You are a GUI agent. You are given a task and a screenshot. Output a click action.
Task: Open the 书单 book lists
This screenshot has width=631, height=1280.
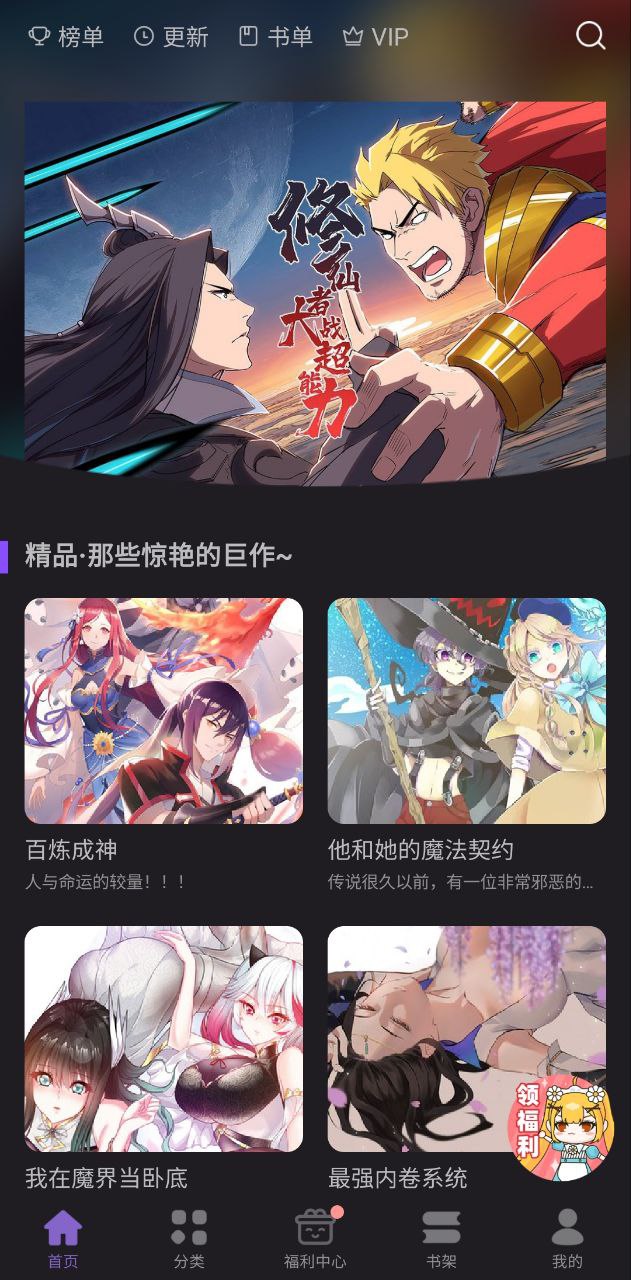pyautogui.click(x=275, y=37)
